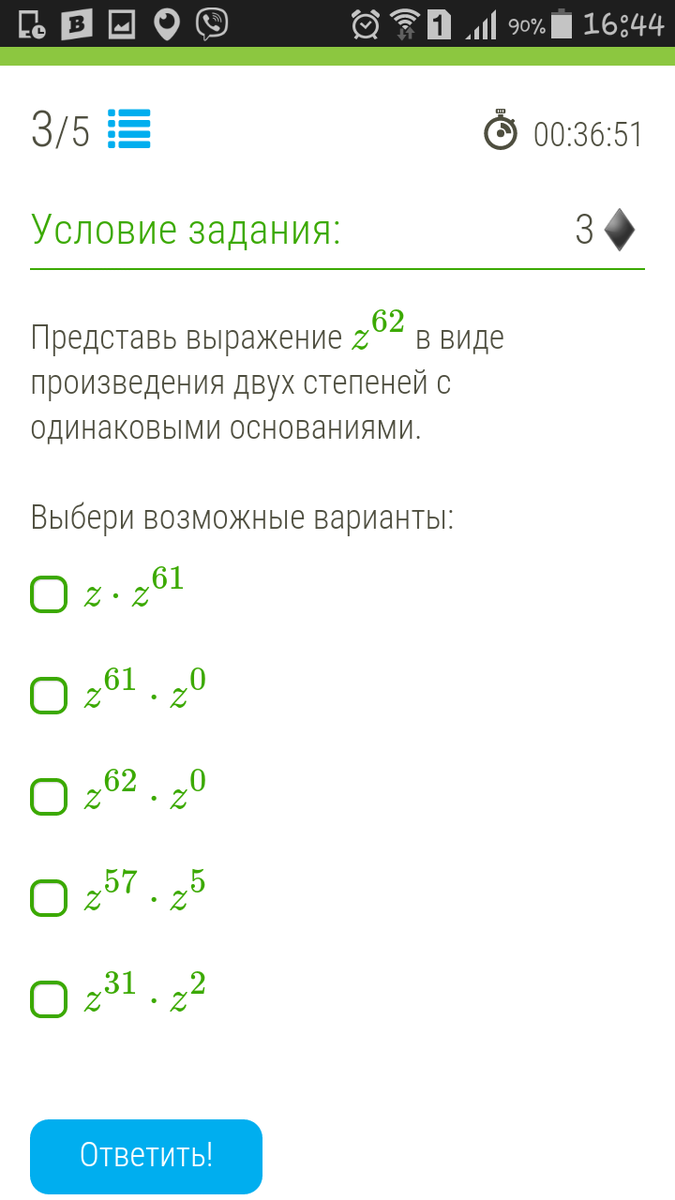Screen dimensions: 675x1200
Task: Tick the z^62 · z^0 answer option
Action: (x=49, y=797)
